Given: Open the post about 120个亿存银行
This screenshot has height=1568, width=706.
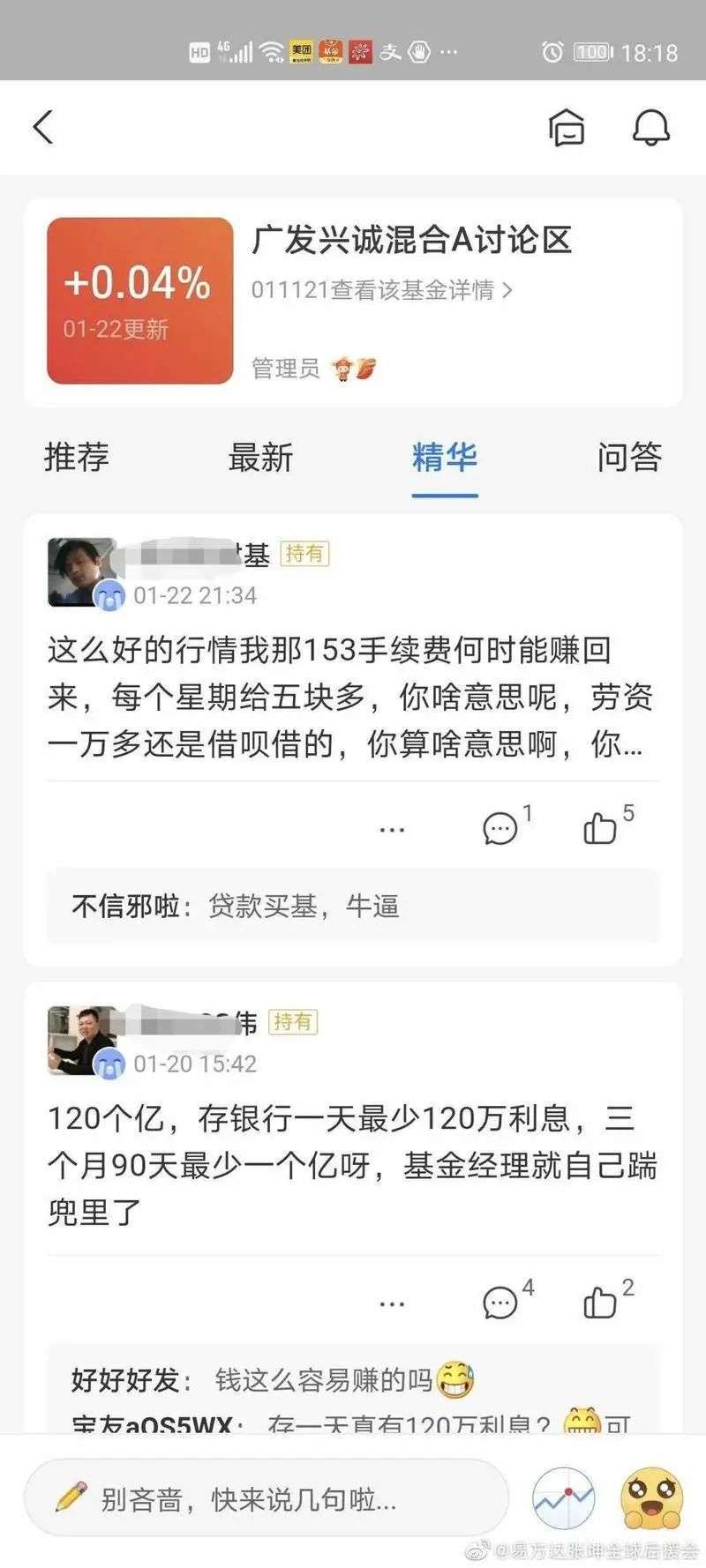Looking at the screenshot, I should point(352,1166).
